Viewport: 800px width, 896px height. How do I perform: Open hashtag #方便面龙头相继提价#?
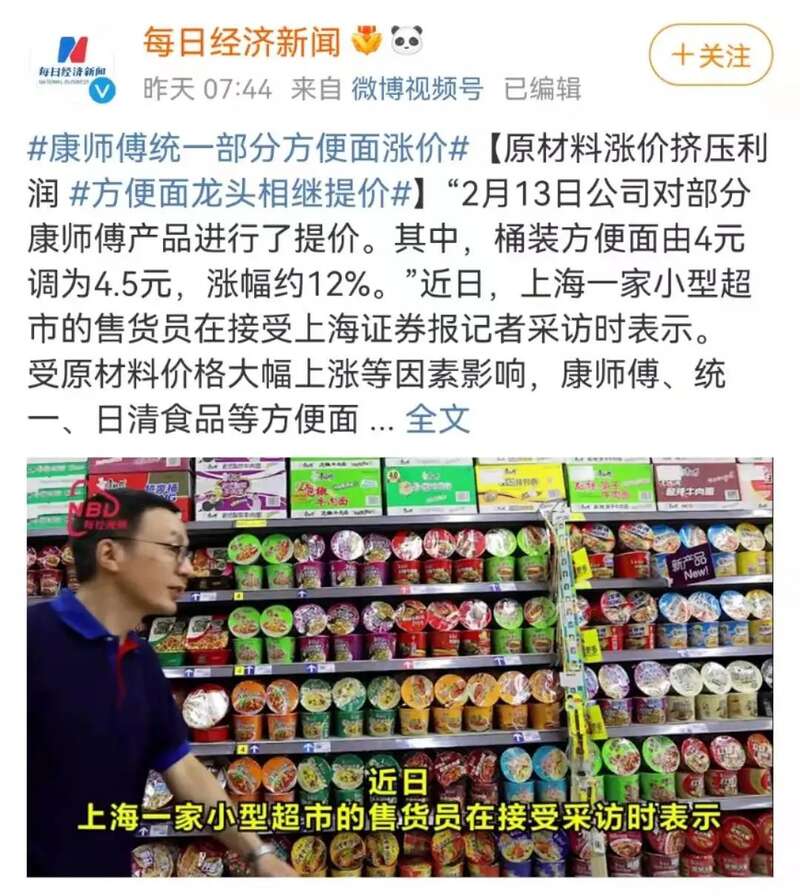[242, 192]
